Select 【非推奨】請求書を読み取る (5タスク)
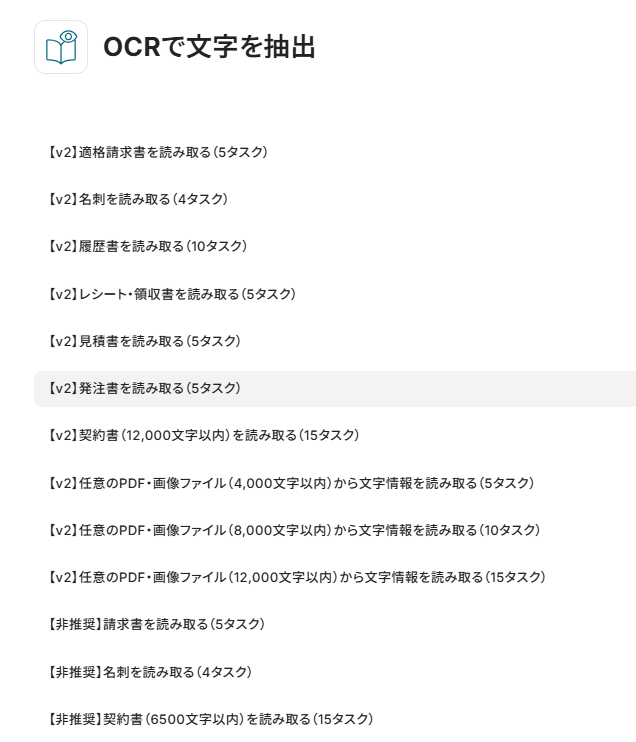 tap(156, 624)
